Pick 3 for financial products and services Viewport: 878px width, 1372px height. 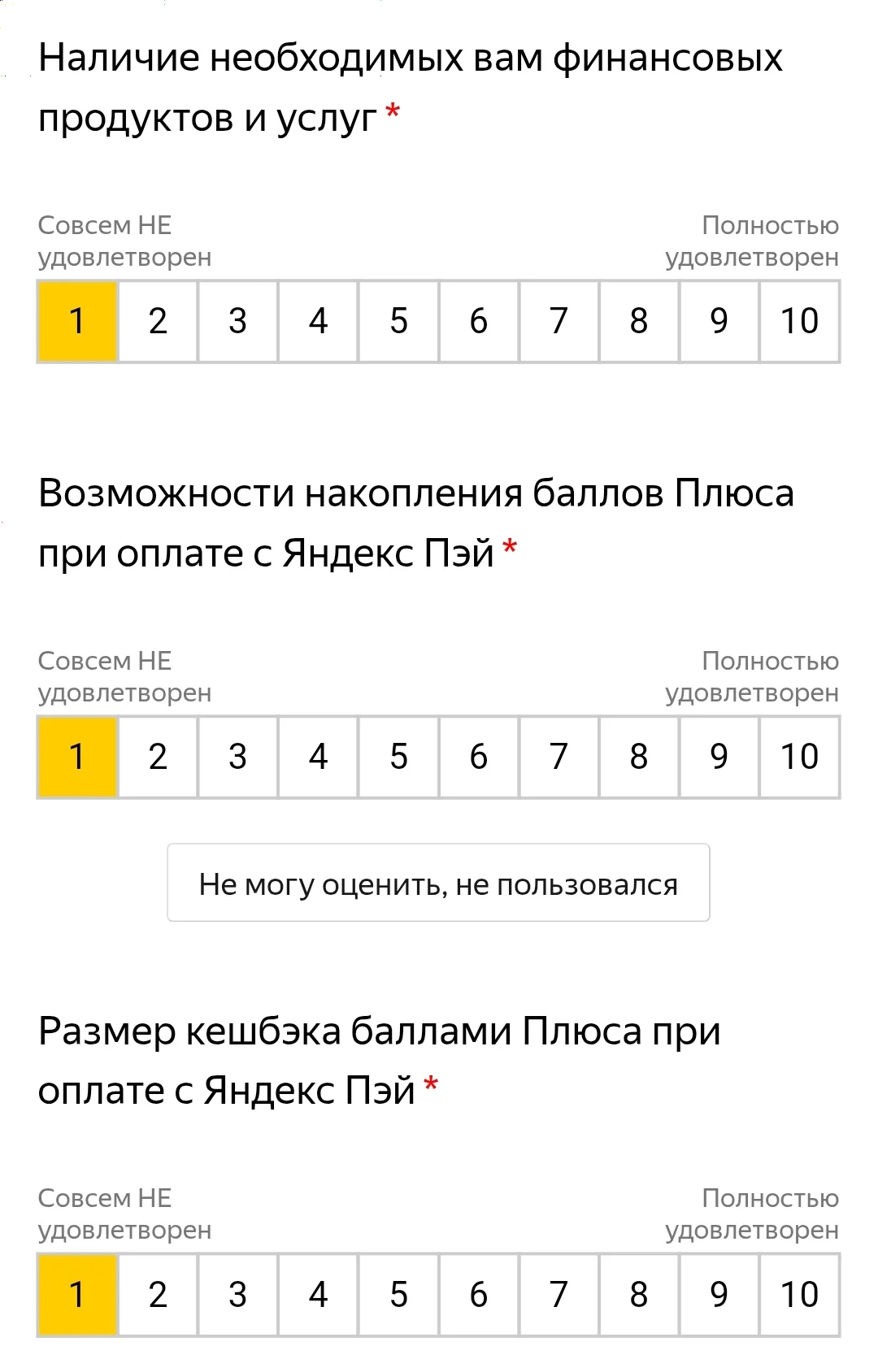tap(237, 321)
